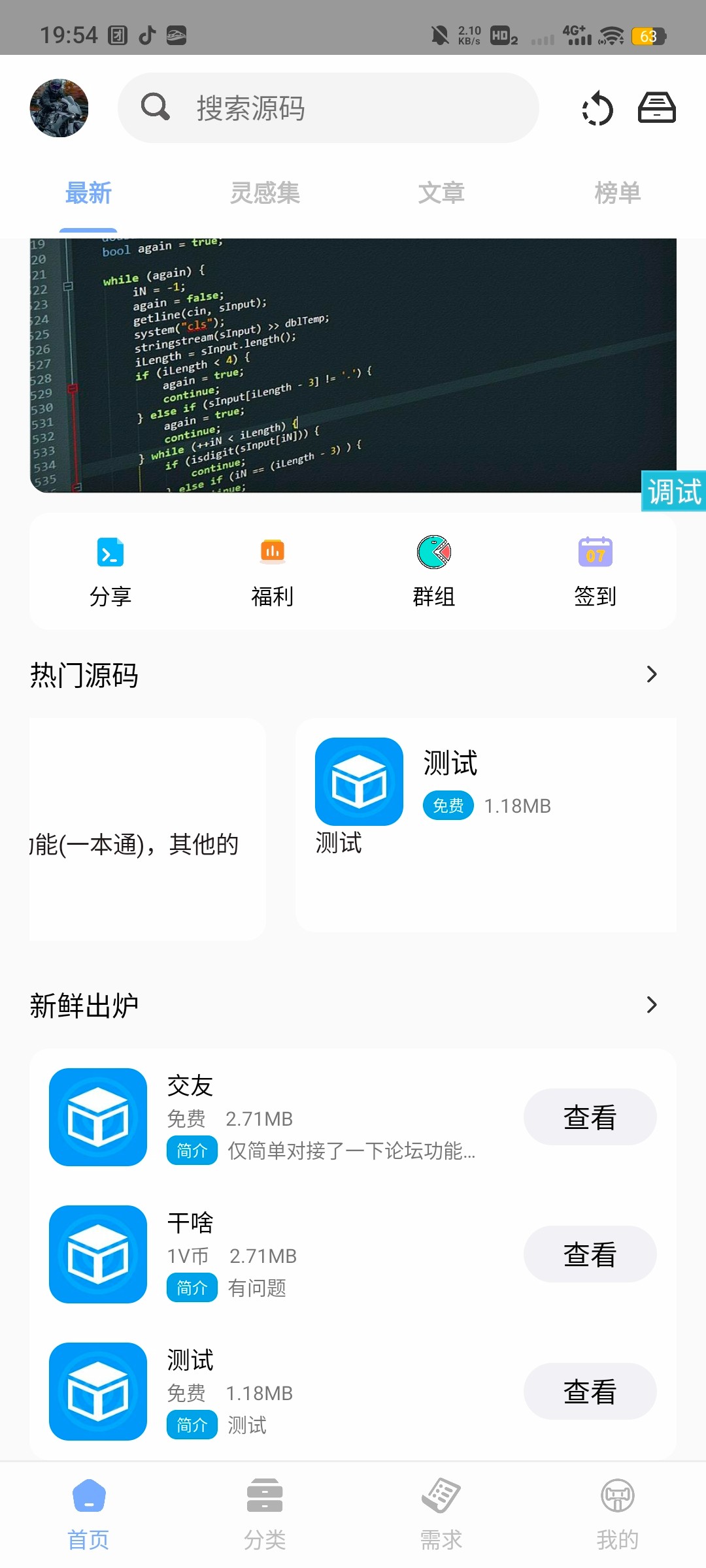Viewport: 706px width, 1568px height.
Task: Open the archive box icon top right
Action: [x=656, y=108]
